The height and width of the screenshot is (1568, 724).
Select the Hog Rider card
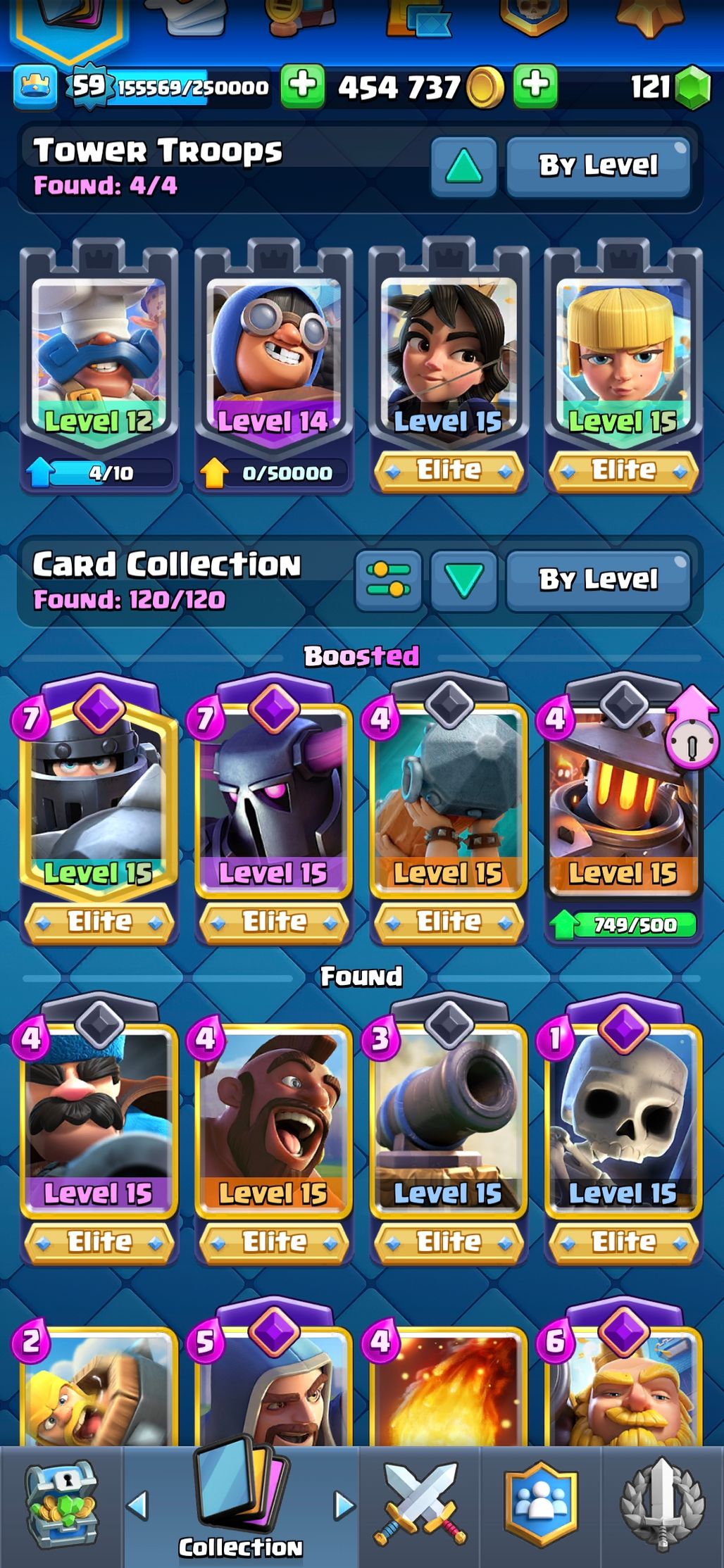(x=273, y=1129)
